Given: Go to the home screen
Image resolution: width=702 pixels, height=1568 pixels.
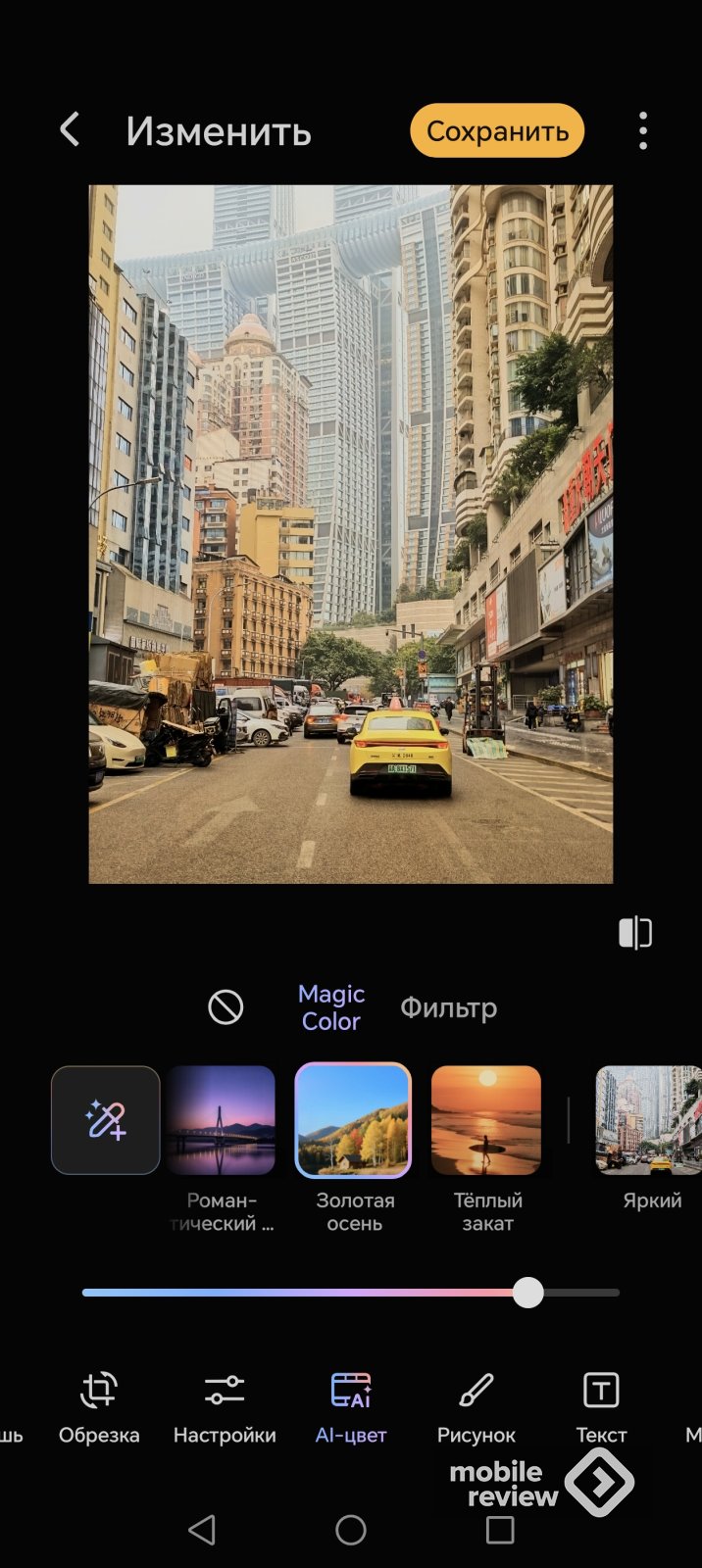Looking at the screenshot, I should point(351,1530).
